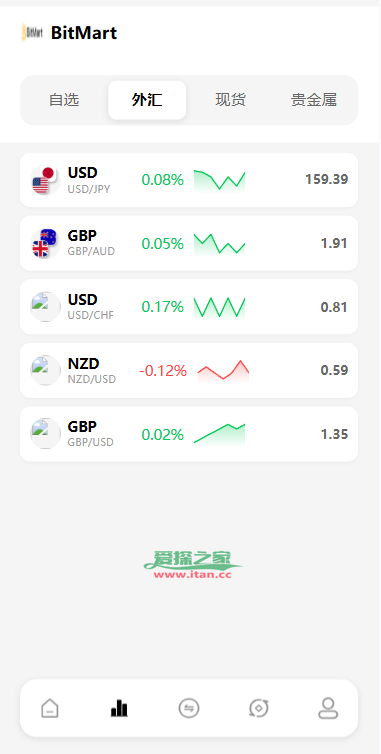This screenshot has height=754, width=381.
Task: Go to the home tab in the bottom bar
Action: [50, 708]
